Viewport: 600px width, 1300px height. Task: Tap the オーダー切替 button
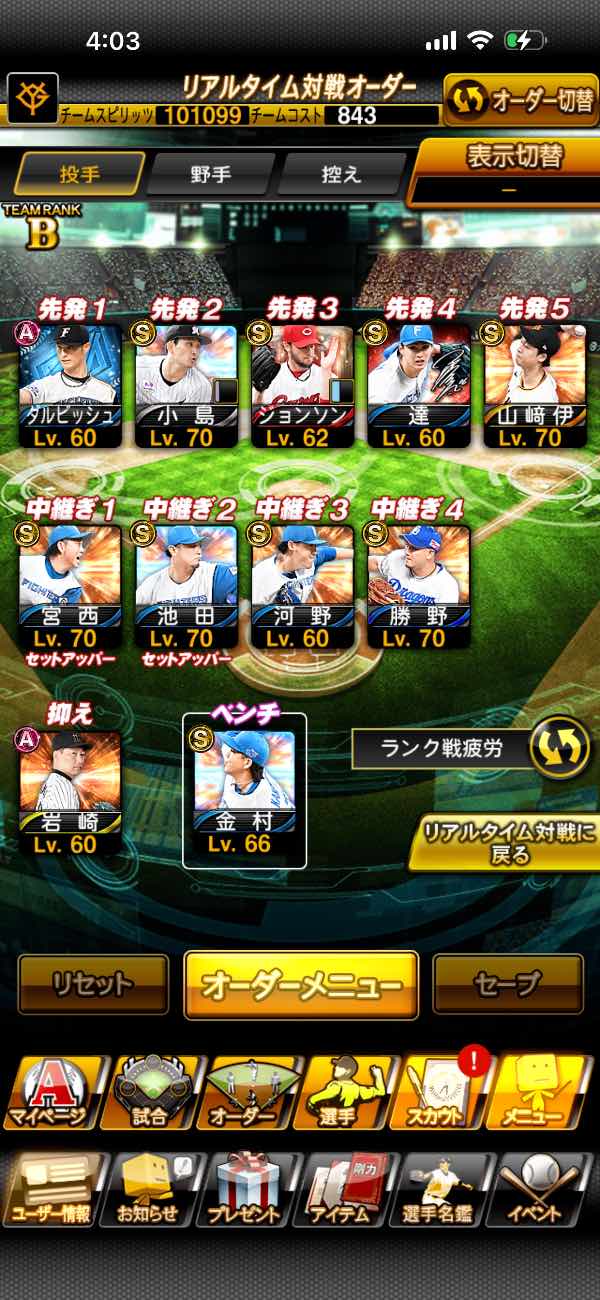point(520,101)
